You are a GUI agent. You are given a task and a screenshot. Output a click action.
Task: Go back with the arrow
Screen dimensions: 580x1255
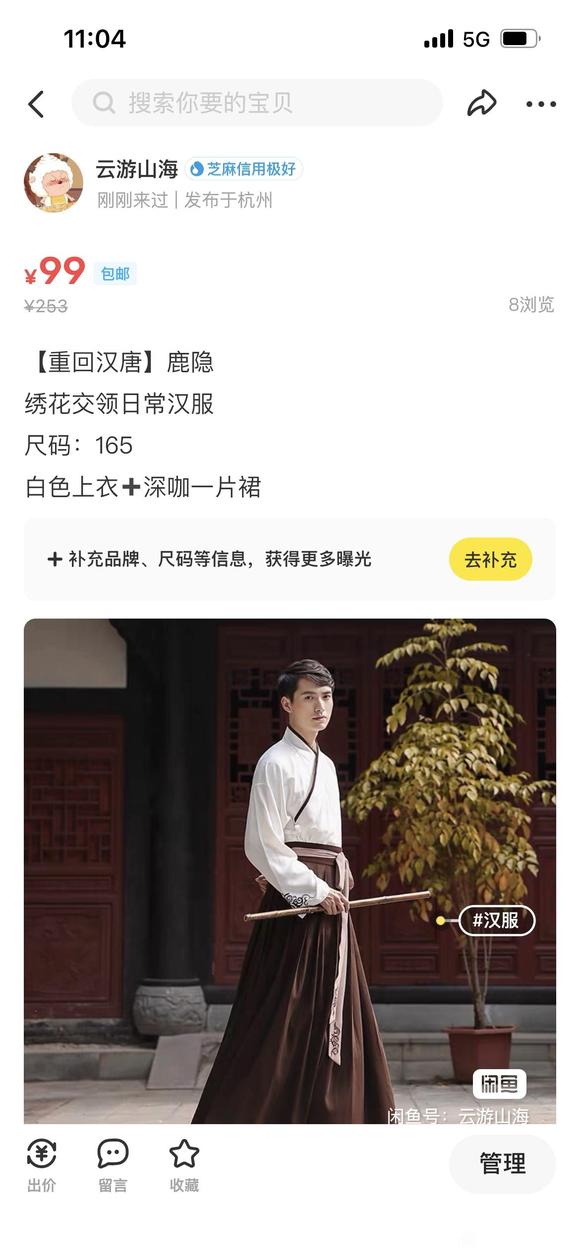(x=37, y=104)
